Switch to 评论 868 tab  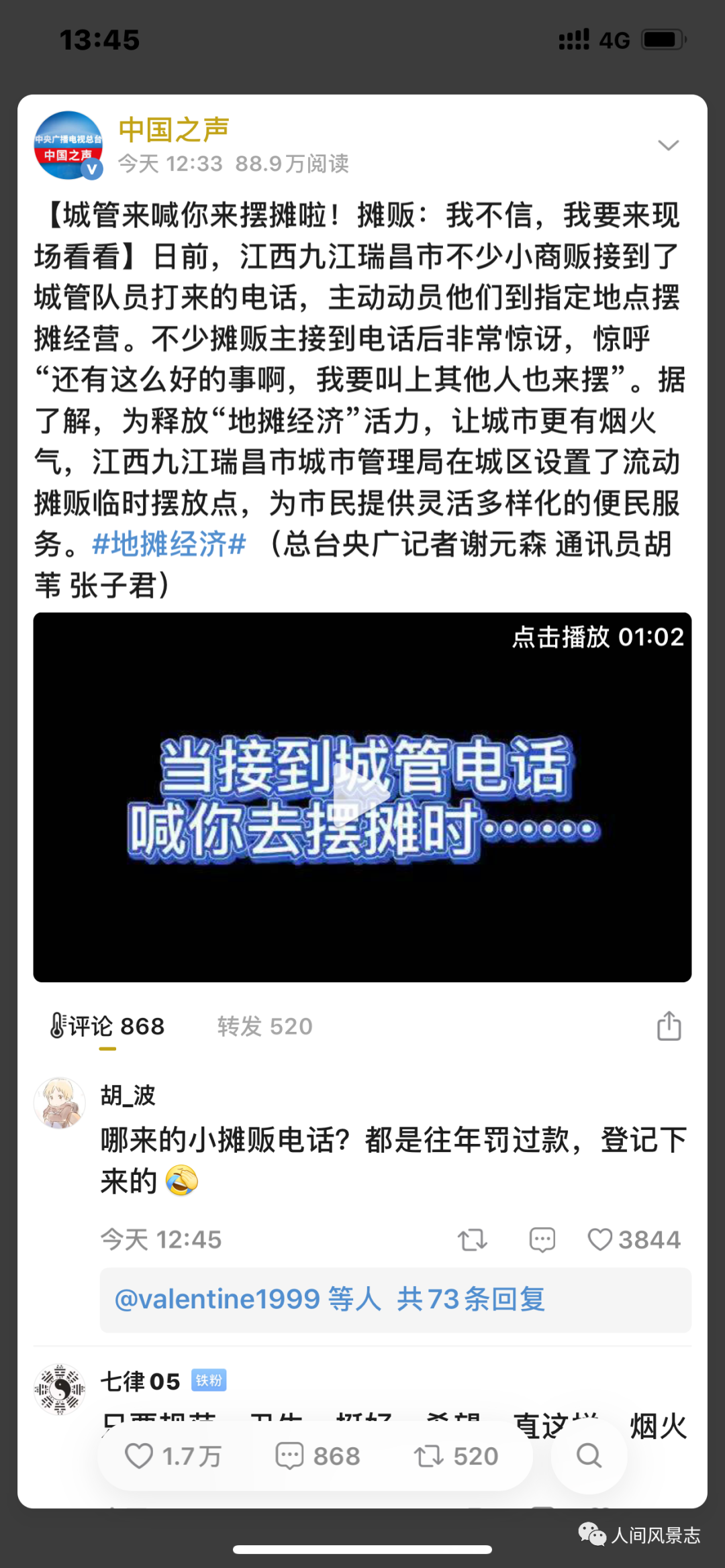tap(108, 1026)
